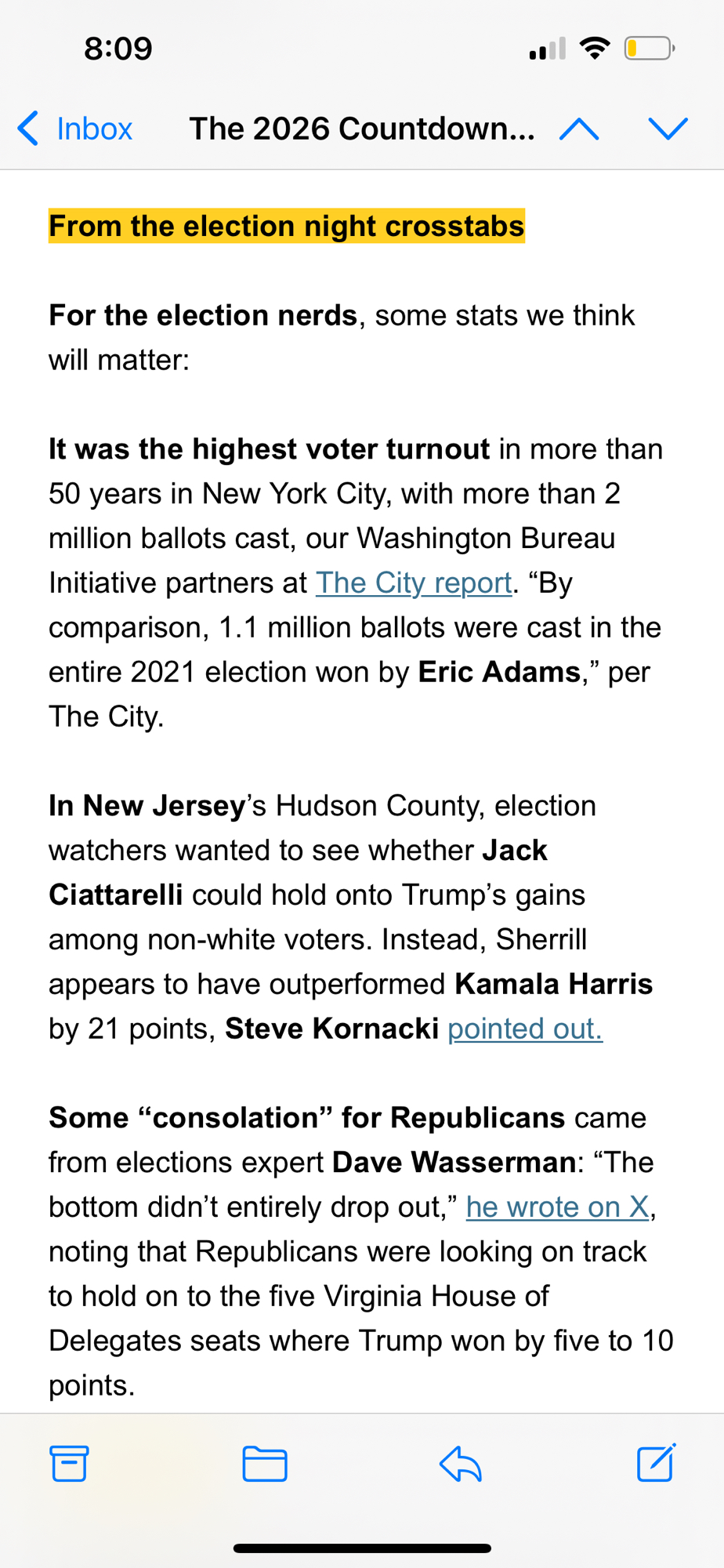
Task: Open the "he wrote on X" link
Action: point(557,1207)
